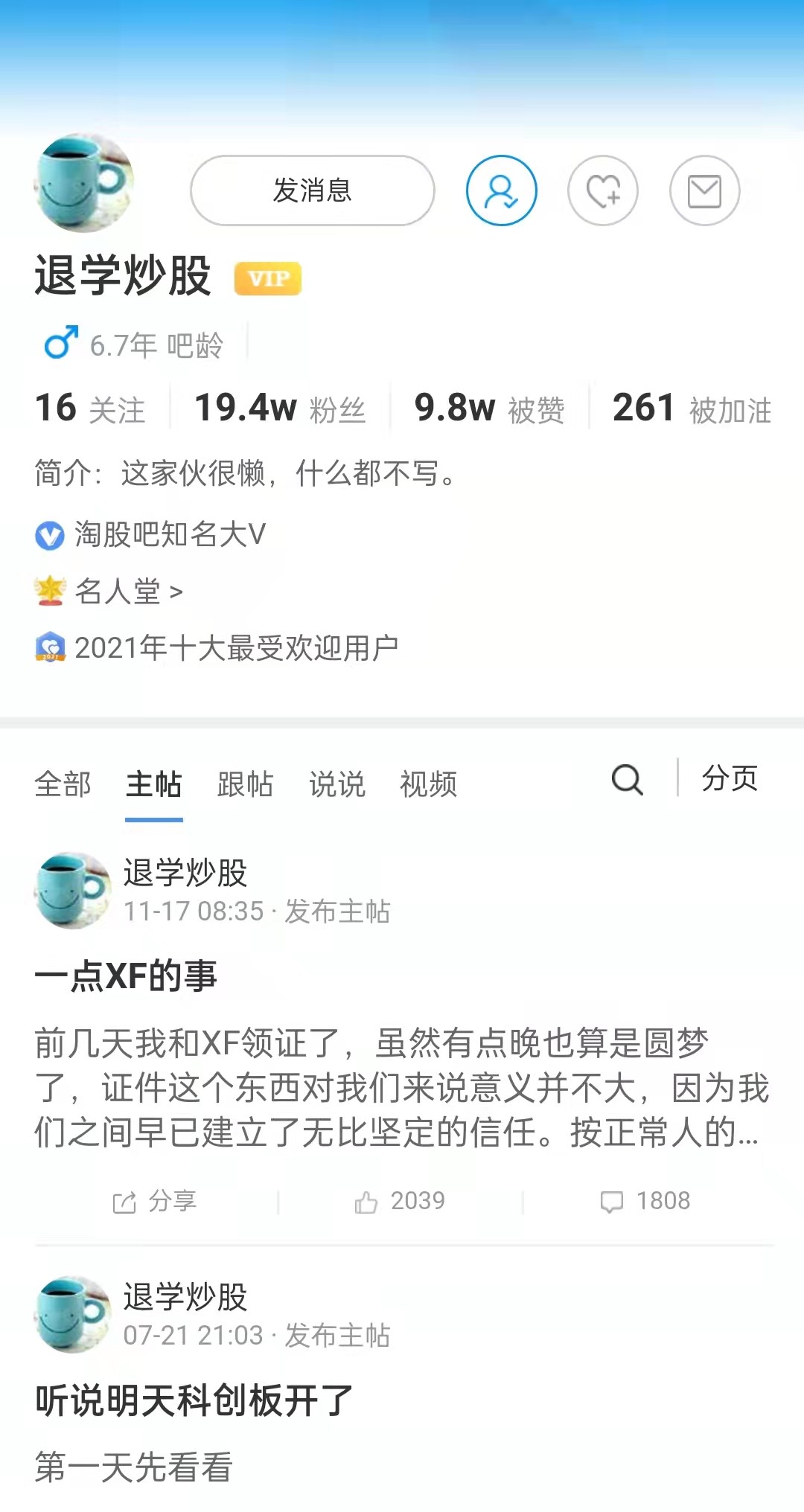
Task: View the 19.4w 粉丝 followers list
Action: click(280, 409)
